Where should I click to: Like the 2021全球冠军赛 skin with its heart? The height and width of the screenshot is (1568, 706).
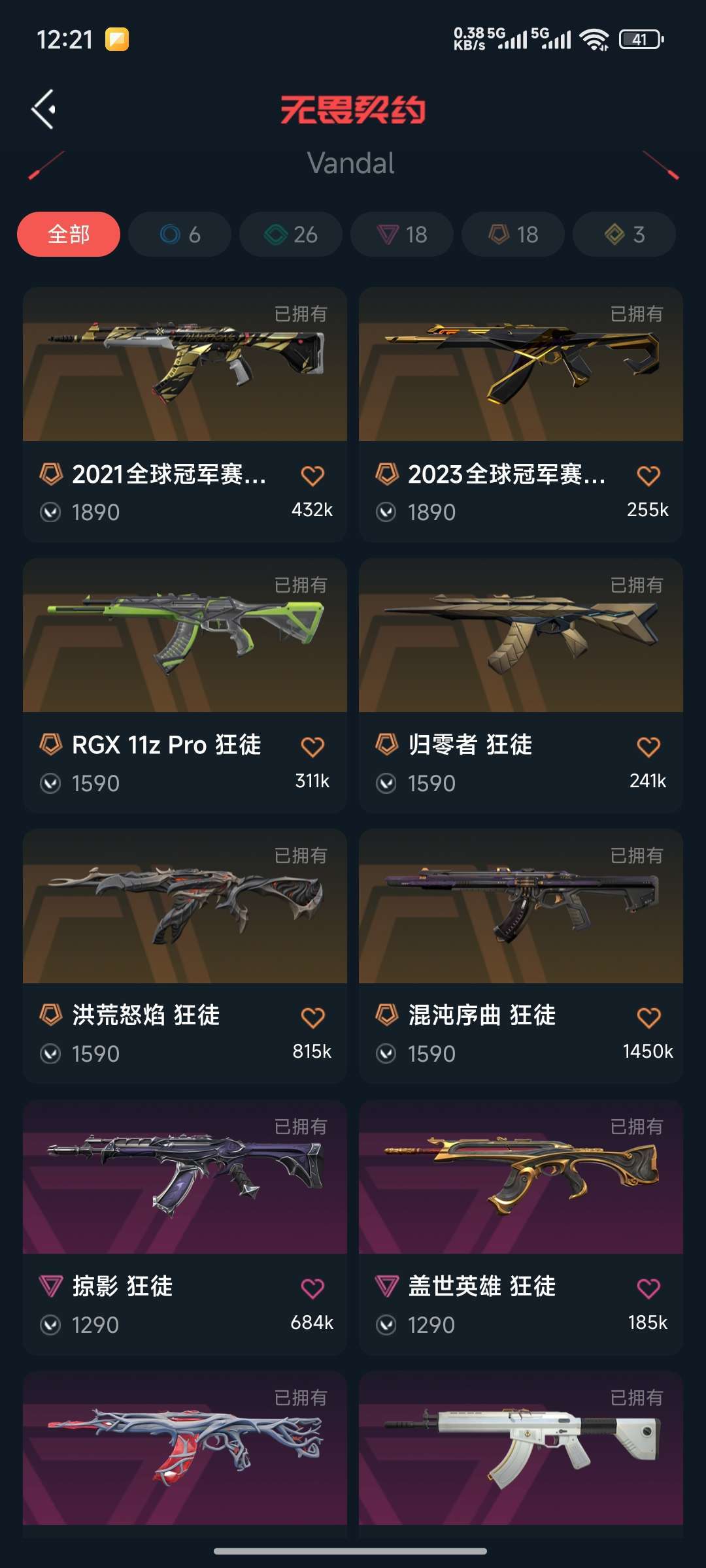312,476
